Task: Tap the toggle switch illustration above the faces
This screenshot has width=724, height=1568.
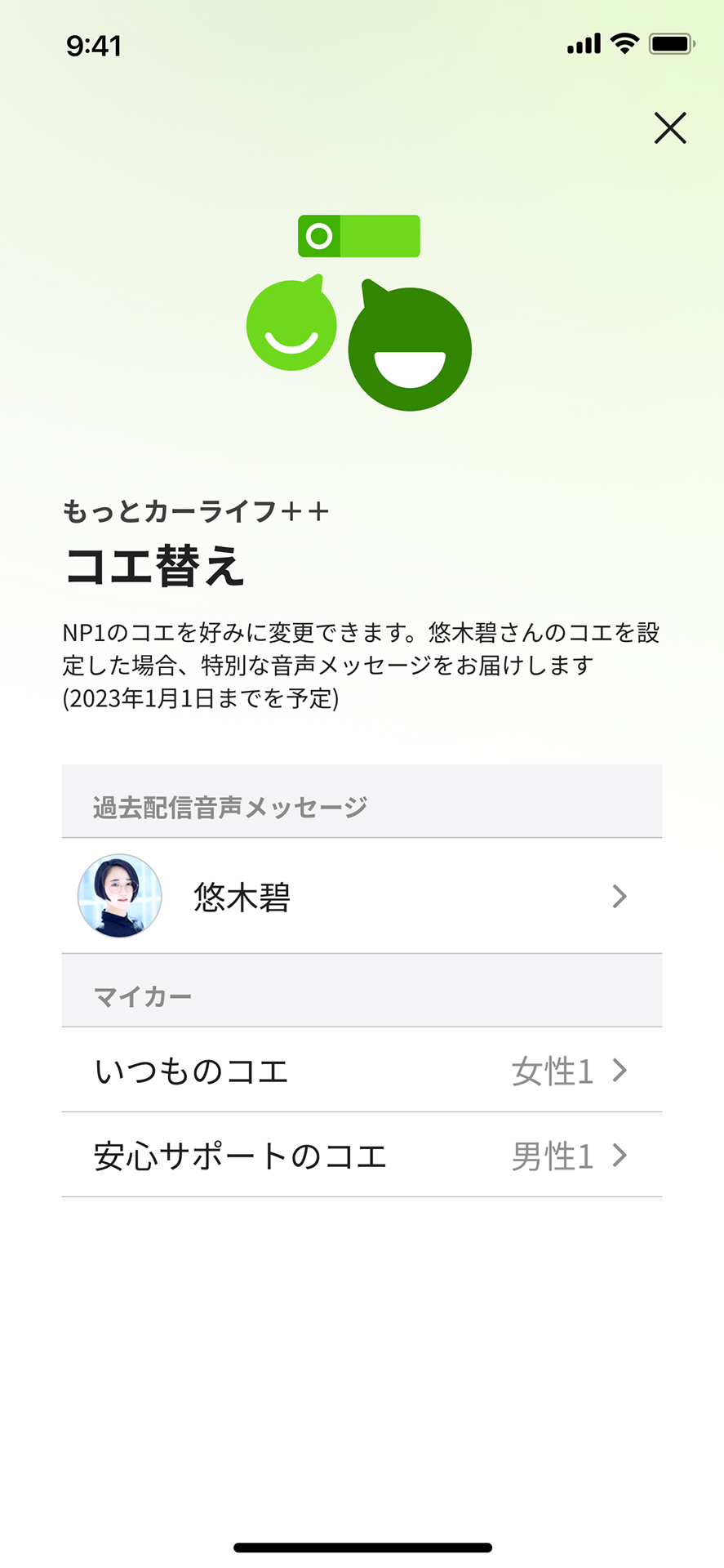Action: click(x=359, y=236)
